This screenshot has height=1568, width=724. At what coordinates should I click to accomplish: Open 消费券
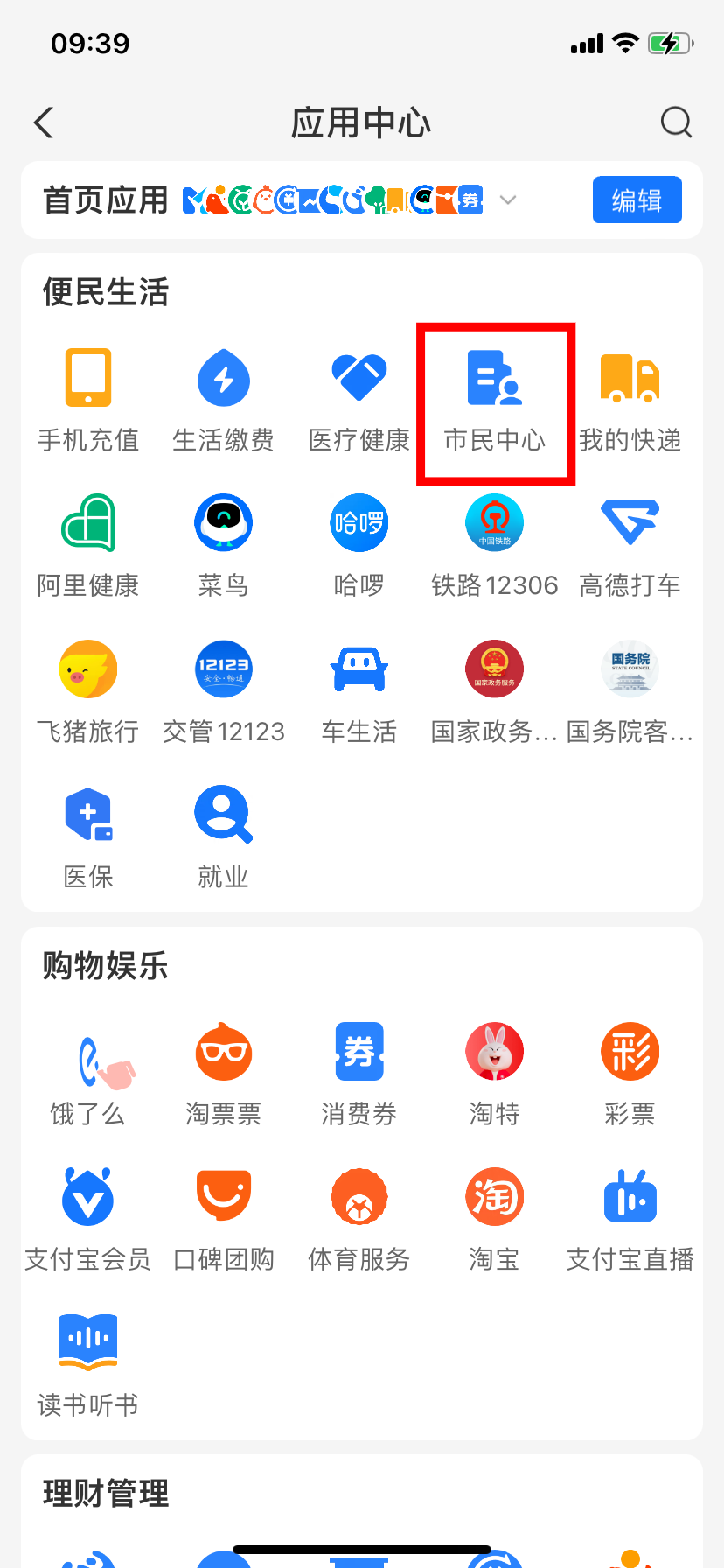[x=359, y=1072]
